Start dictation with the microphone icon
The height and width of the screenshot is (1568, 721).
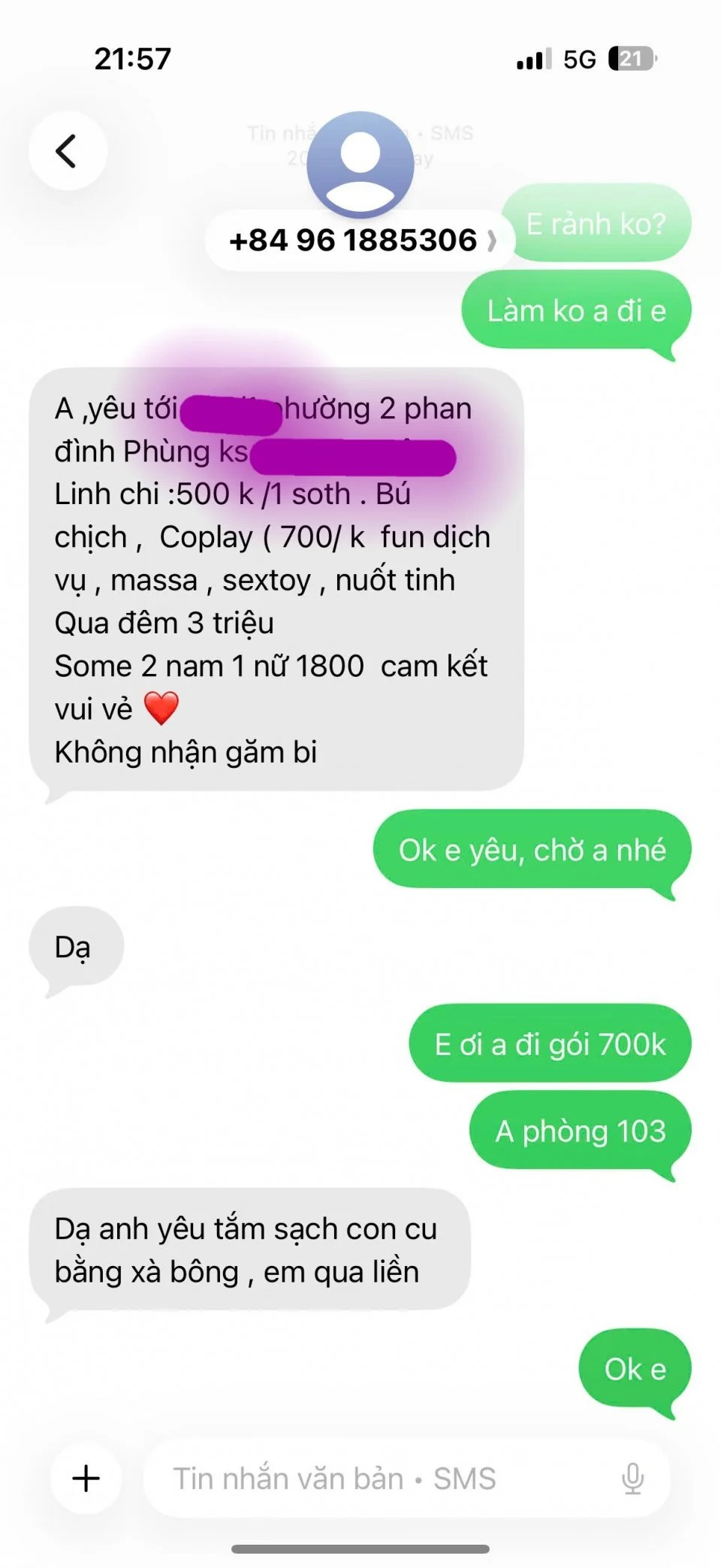(632, 1478)
